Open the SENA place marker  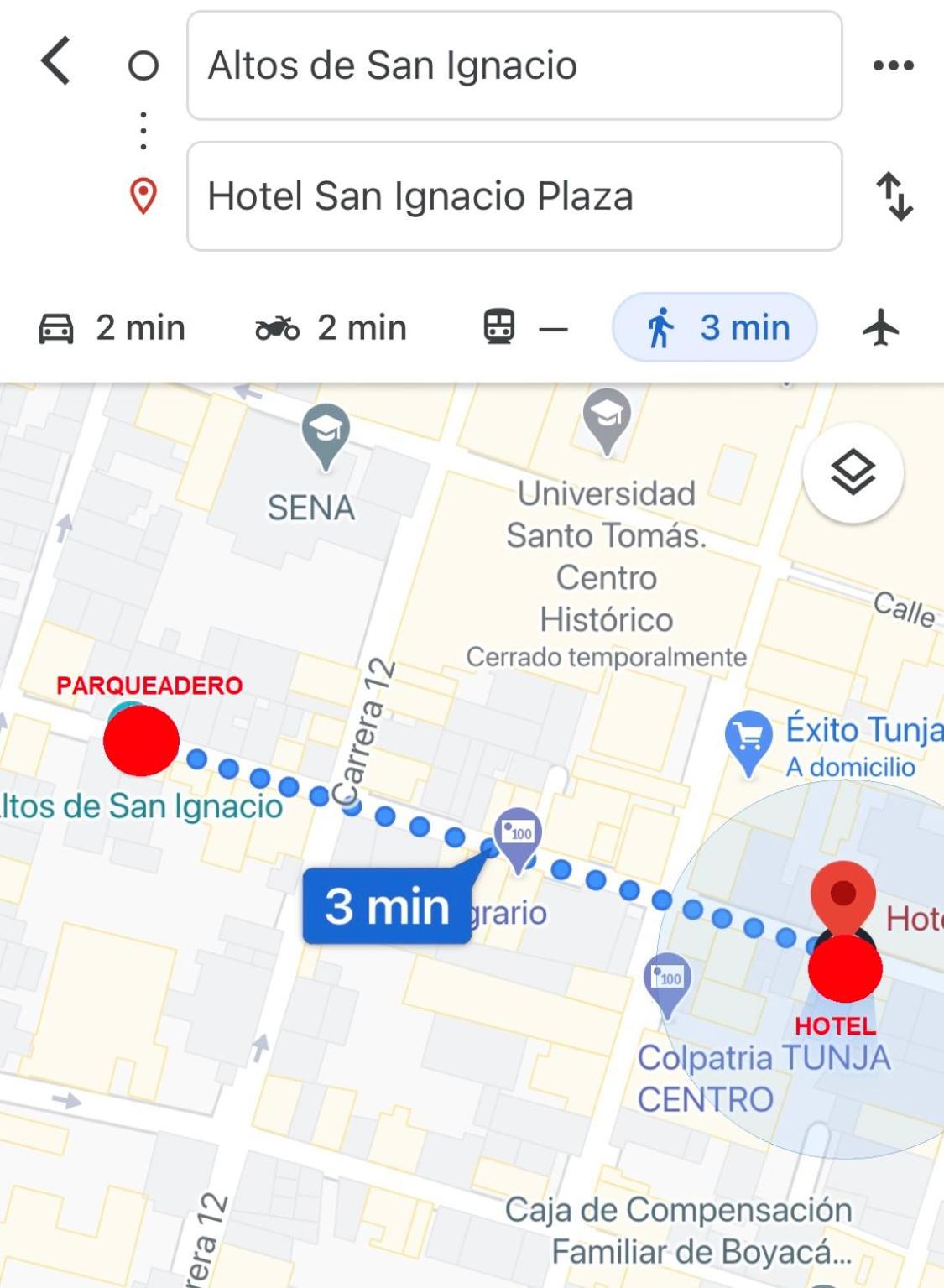326,433
